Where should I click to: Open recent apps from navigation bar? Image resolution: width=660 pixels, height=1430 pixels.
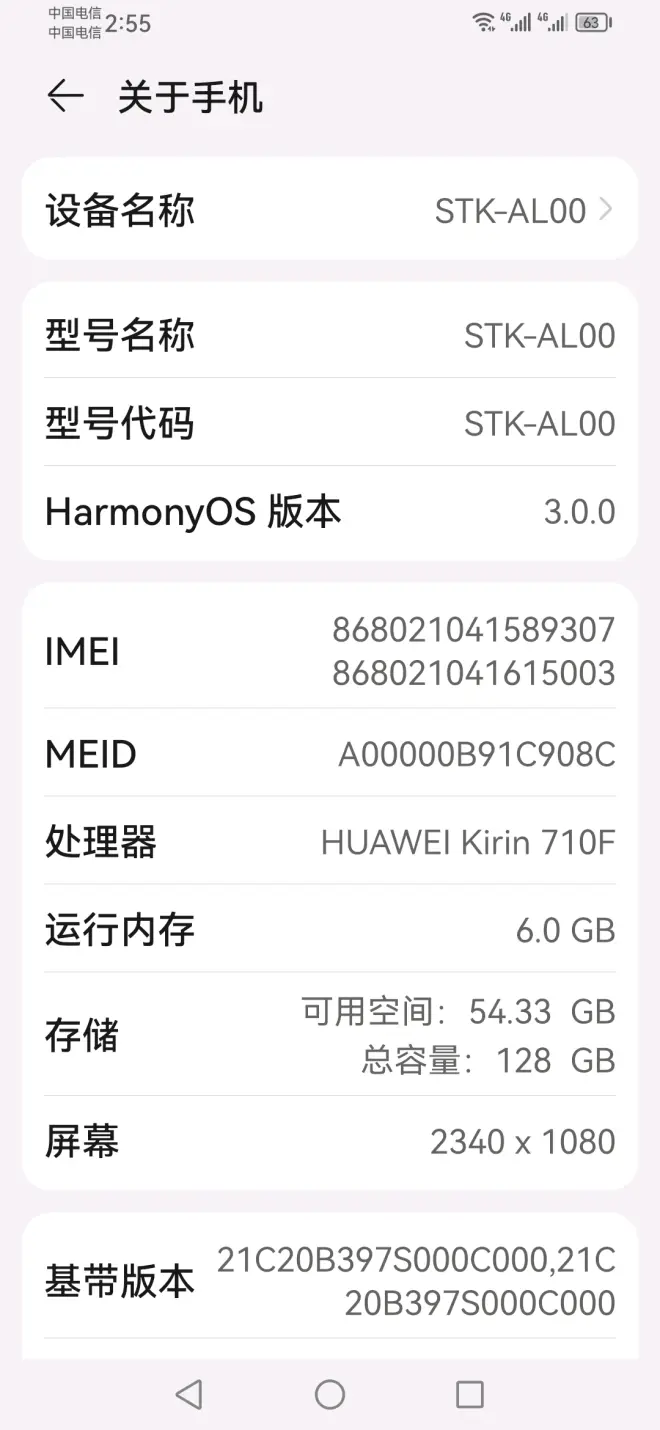[x=469, y=1394]
